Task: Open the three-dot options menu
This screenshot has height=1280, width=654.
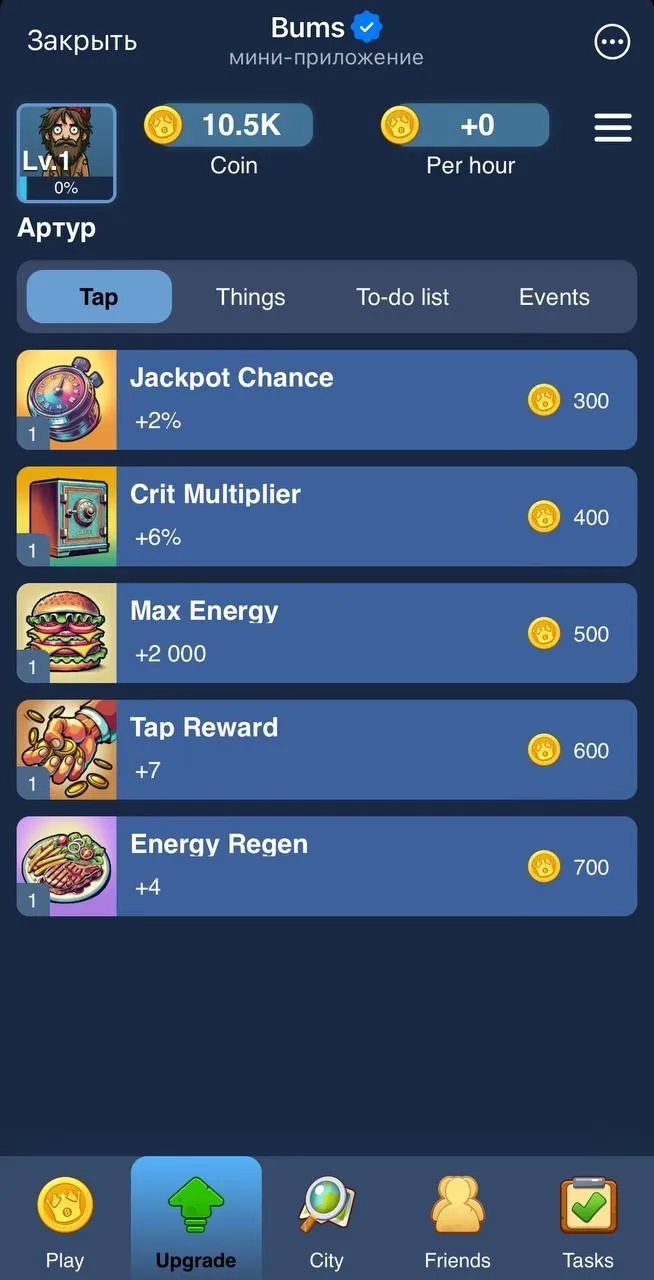Action: click(612, 42)
